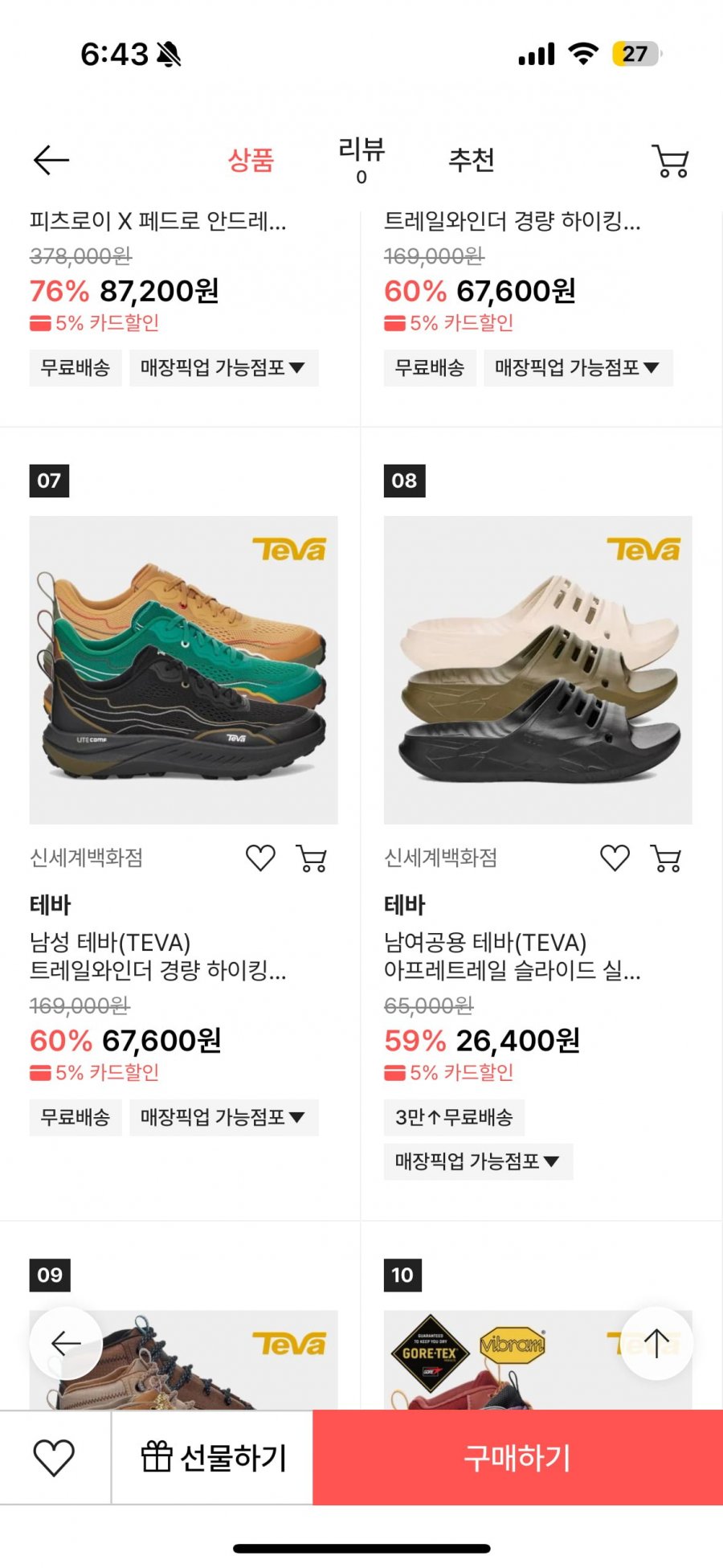The image size is (723, 1568).
Task: Open product card numbered 09
Action: [x=183, y=1366]
